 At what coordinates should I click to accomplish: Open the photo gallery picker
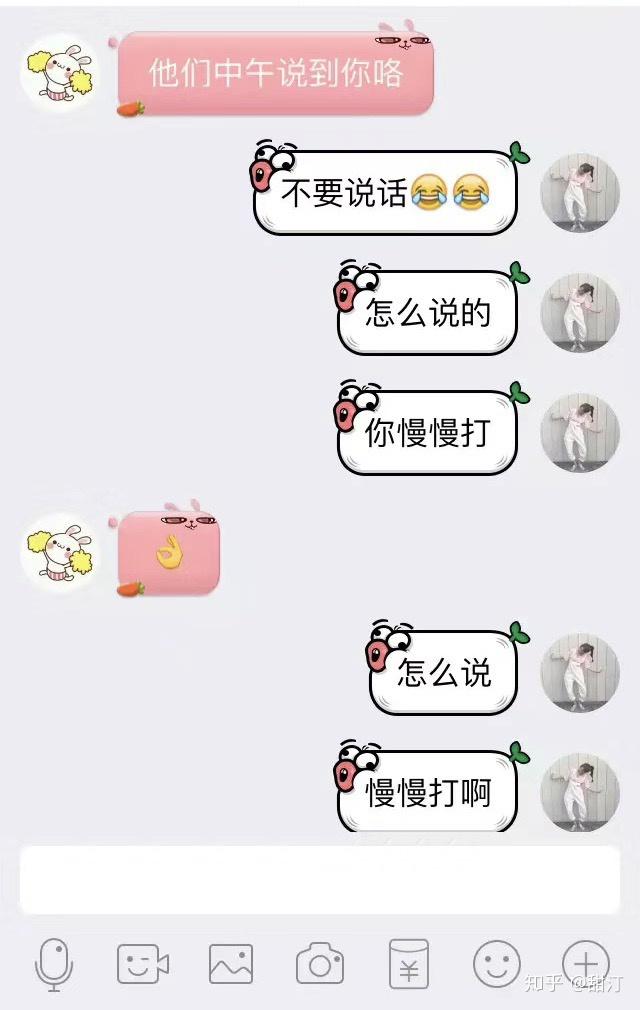click(x=231, y=964)
